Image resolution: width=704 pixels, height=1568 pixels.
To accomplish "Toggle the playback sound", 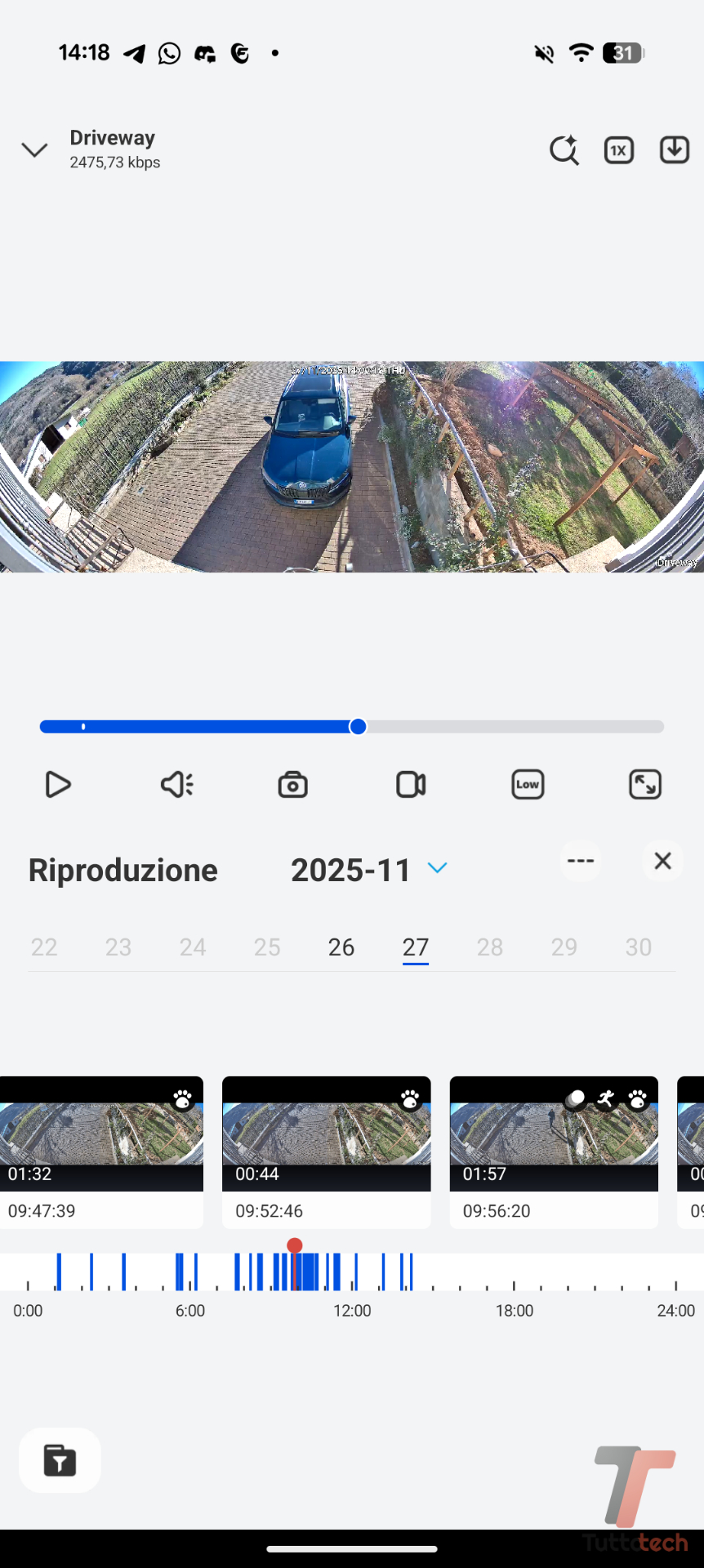I will coord(176,785).
